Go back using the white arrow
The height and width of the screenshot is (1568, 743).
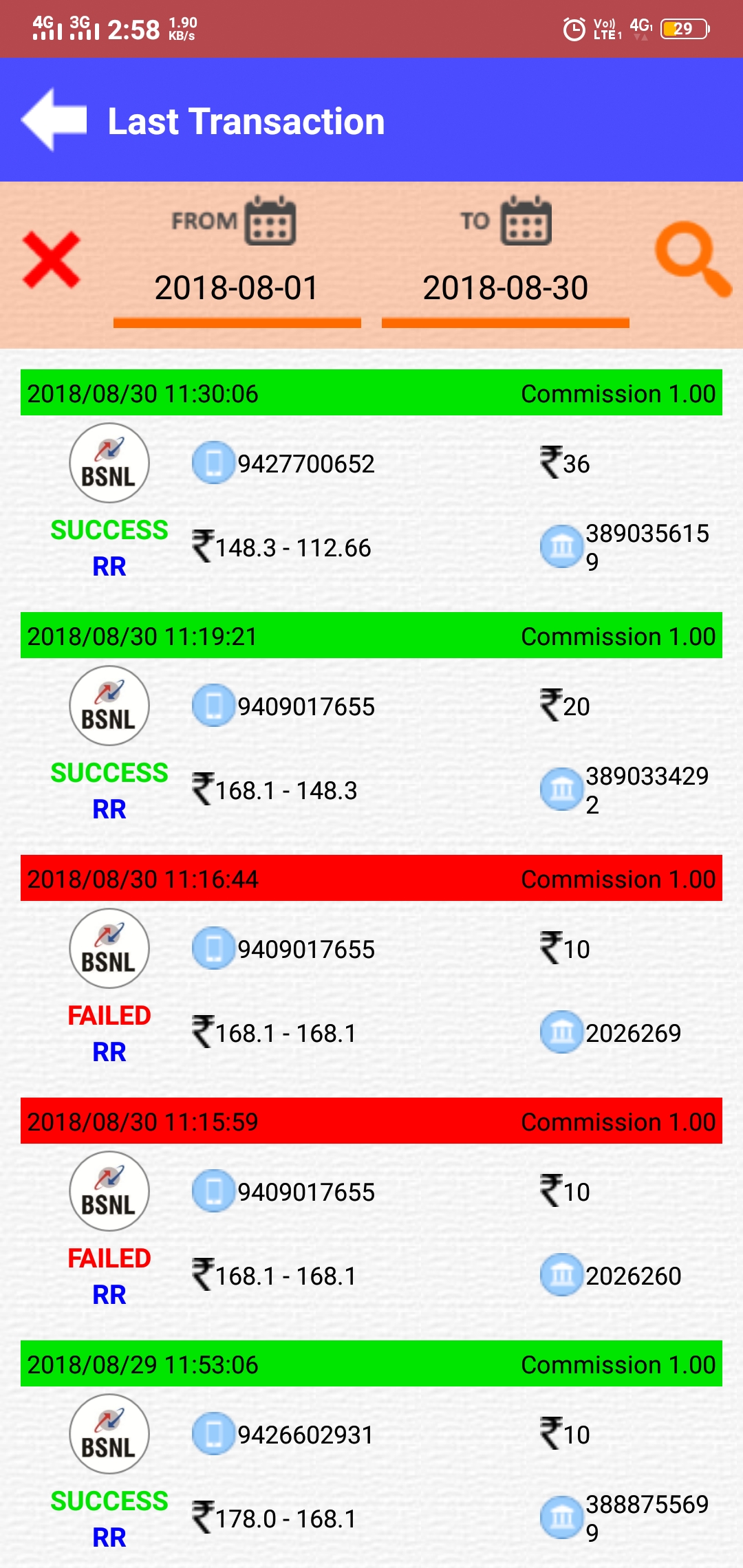point(54,120)
